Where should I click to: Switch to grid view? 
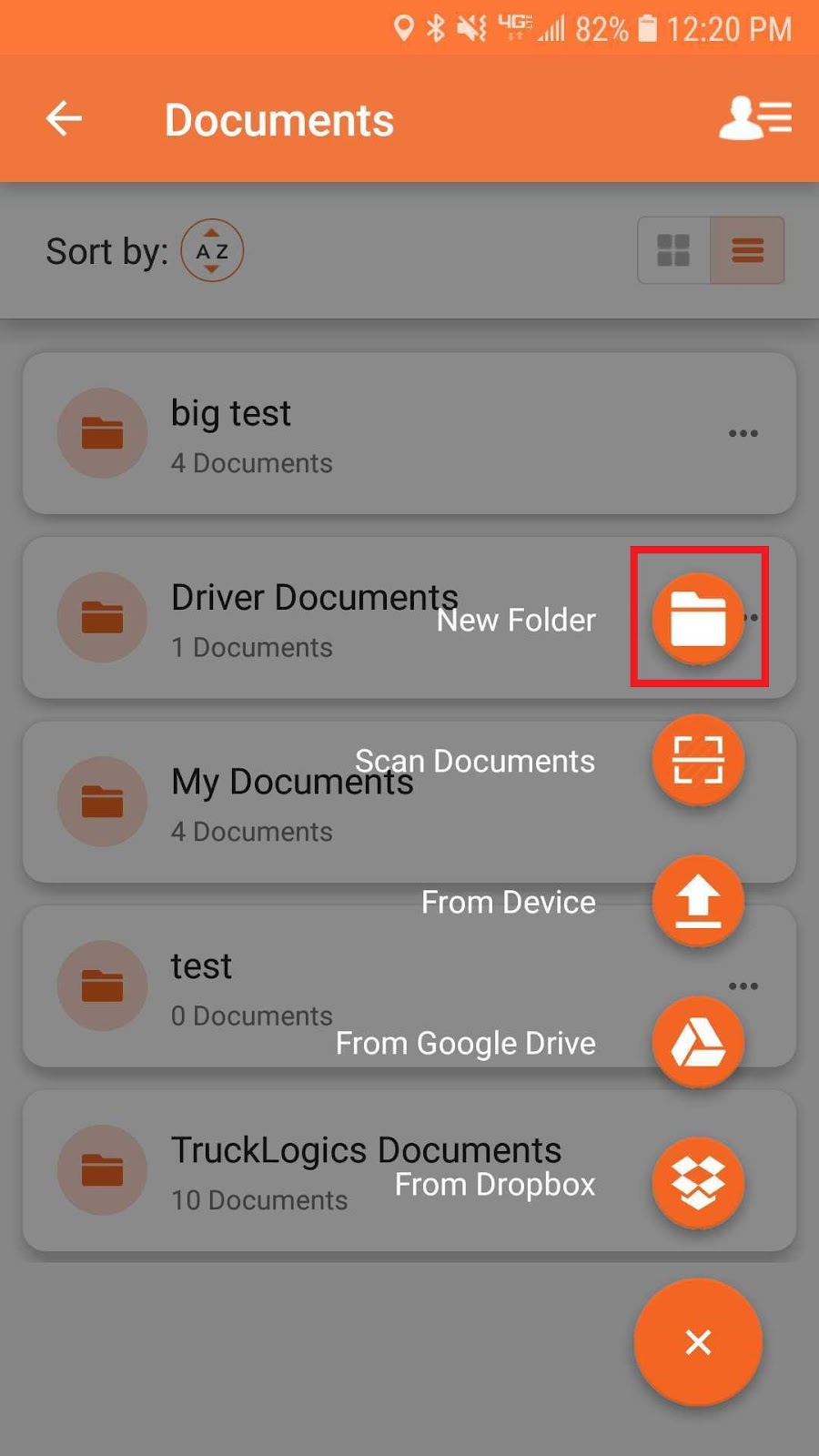pyautogui.click(x=673, y=250)
